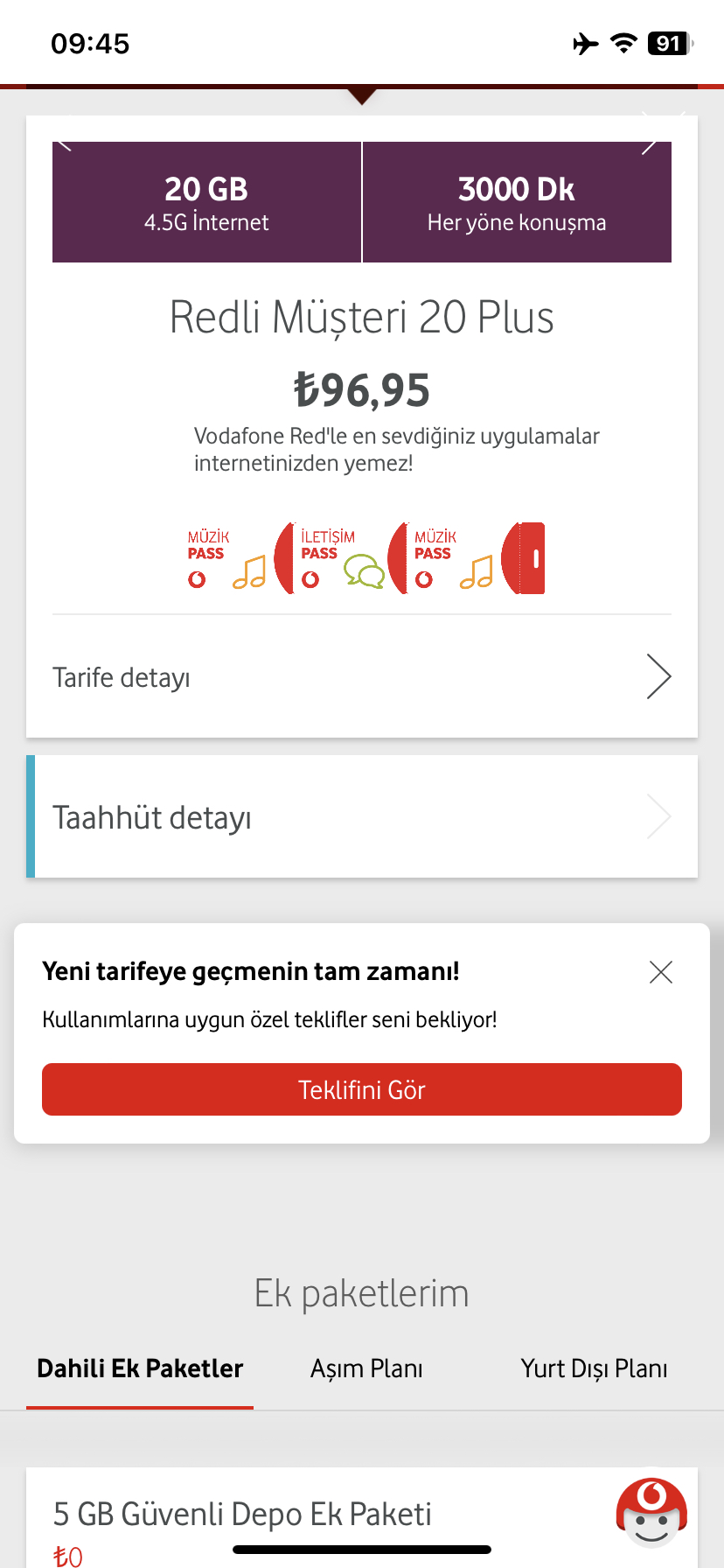724x1568 pixels.
Task: Tap the Teklifini Gör button
Action: [x=362, y=1089]
